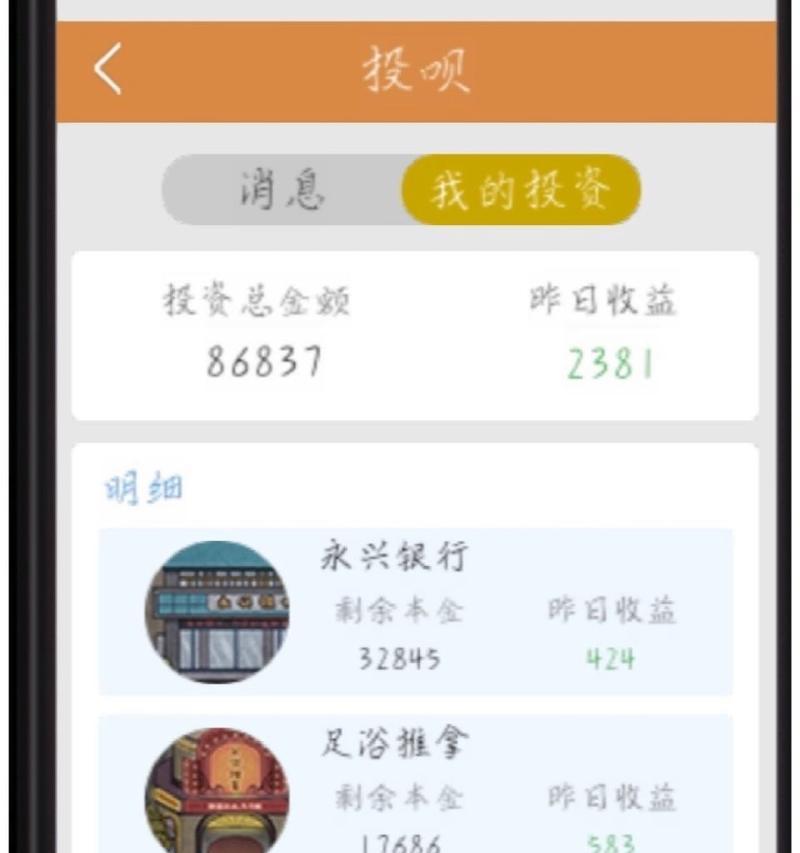Go back using the top-left arrow

tap(108, 71)
